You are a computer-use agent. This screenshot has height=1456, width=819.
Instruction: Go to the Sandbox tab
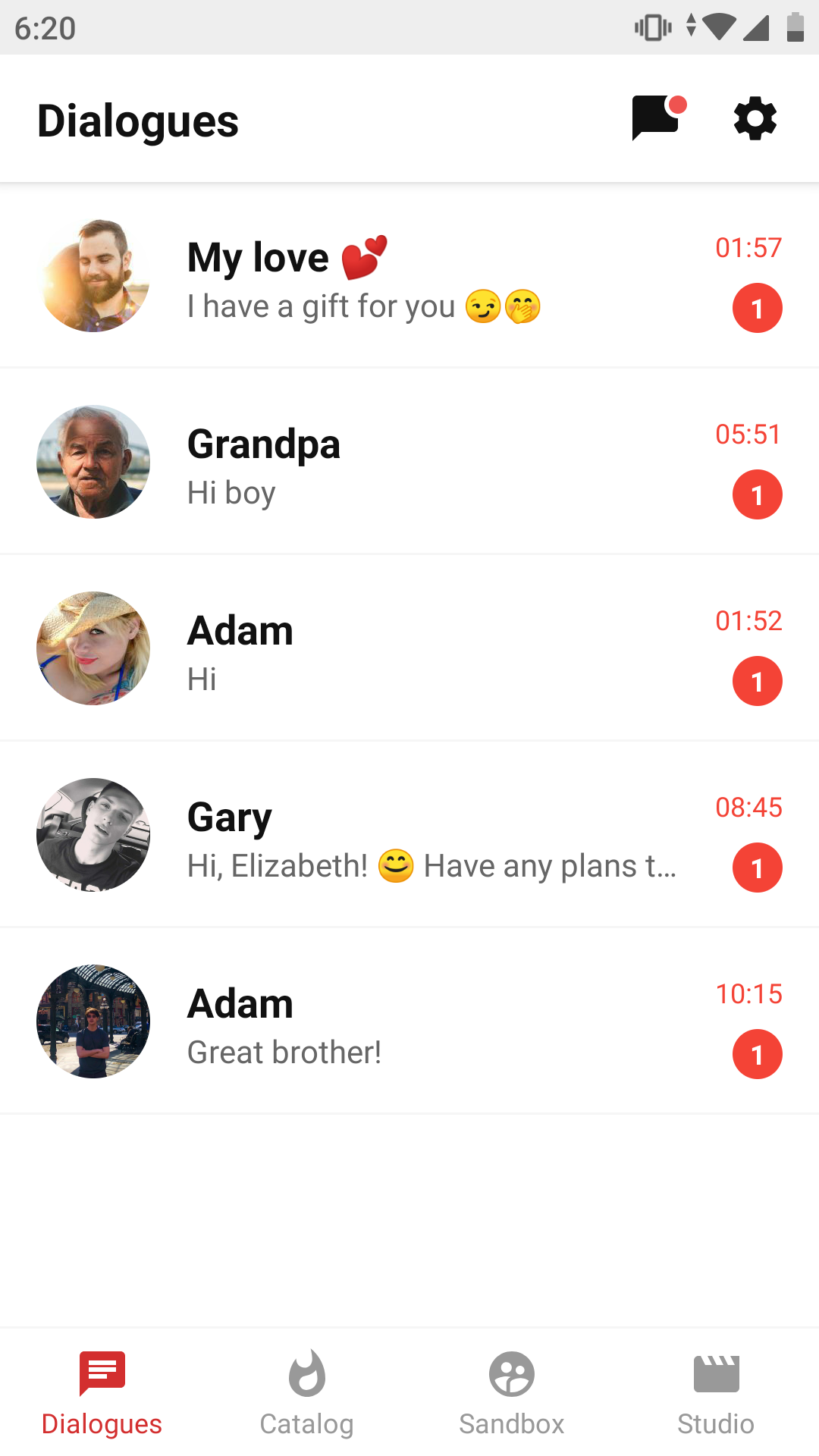[512, 1392]
